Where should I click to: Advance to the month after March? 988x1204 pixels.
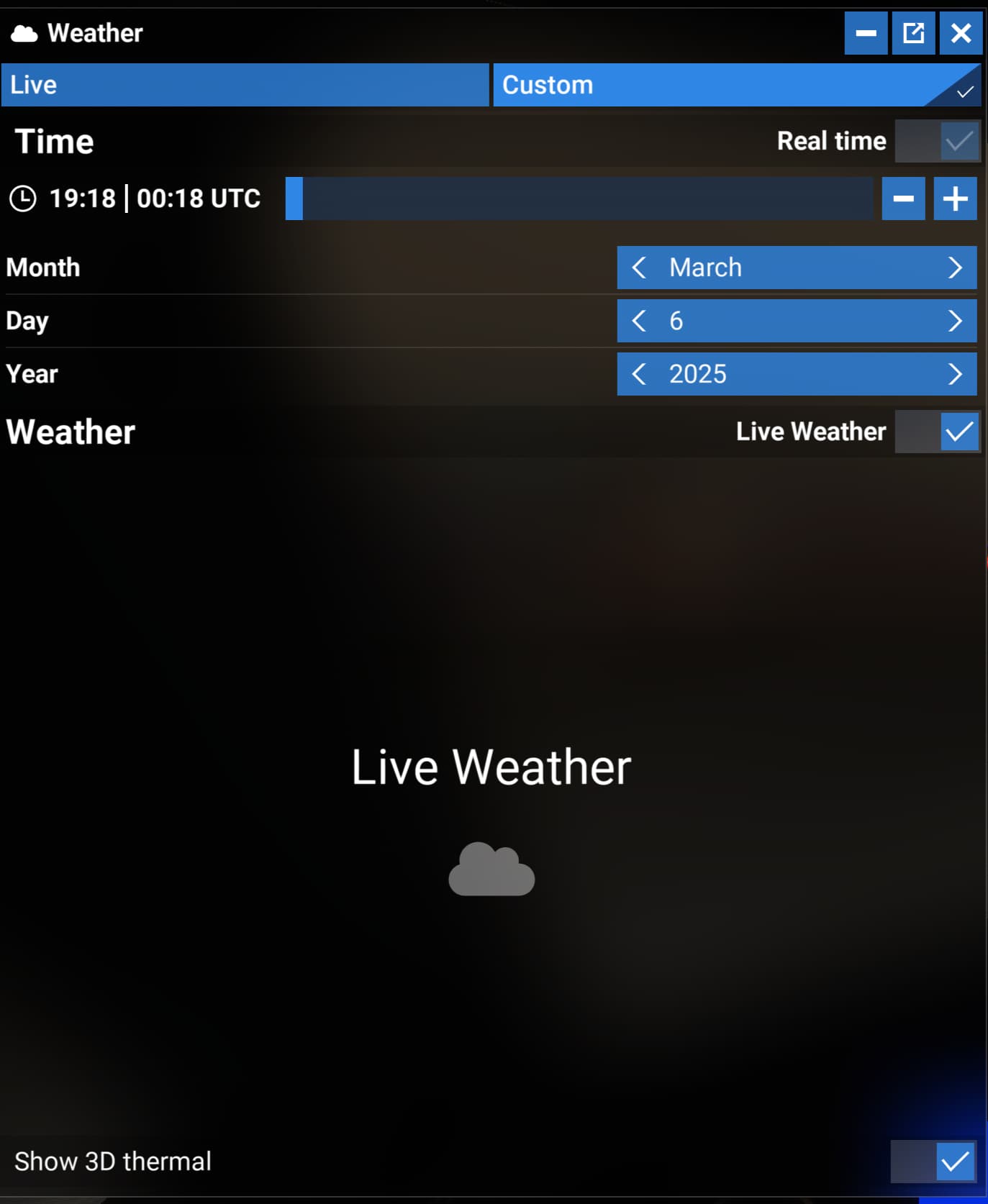pyautogui.click(x=955, y=268)
